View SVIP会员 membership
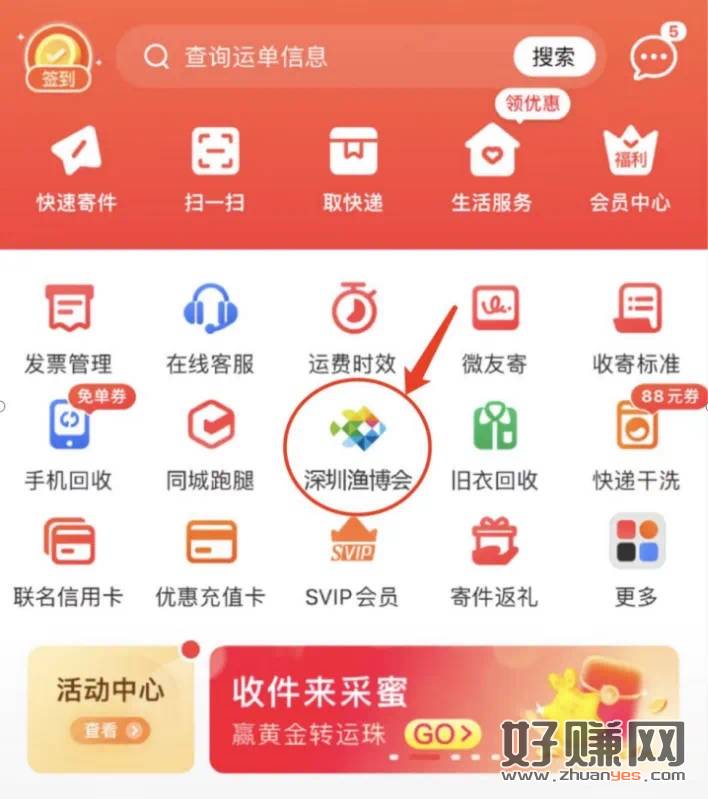Viewport: 708px width, 799px height. pyautogui.click(x=352, y=561)
